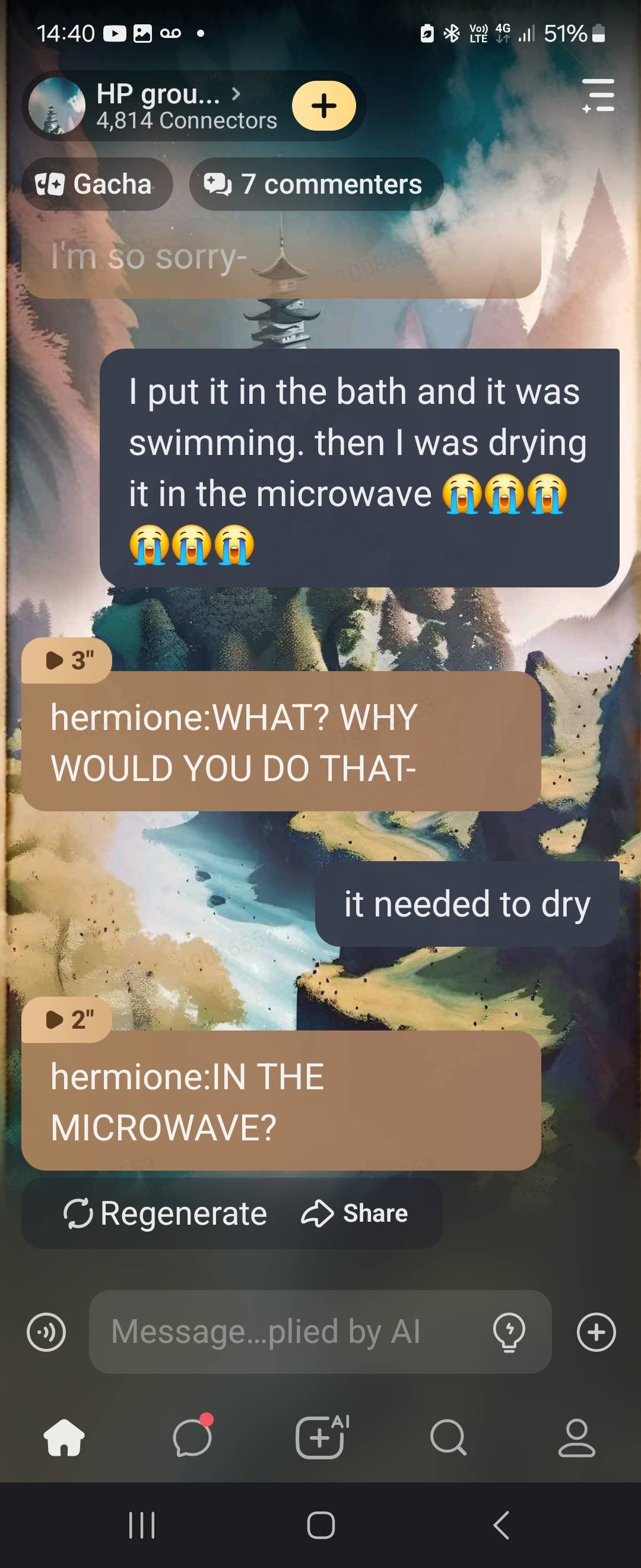Play the 3" voice clip from hermione
The height and width of the screenshot is (1568, 641).
point(67,660)
